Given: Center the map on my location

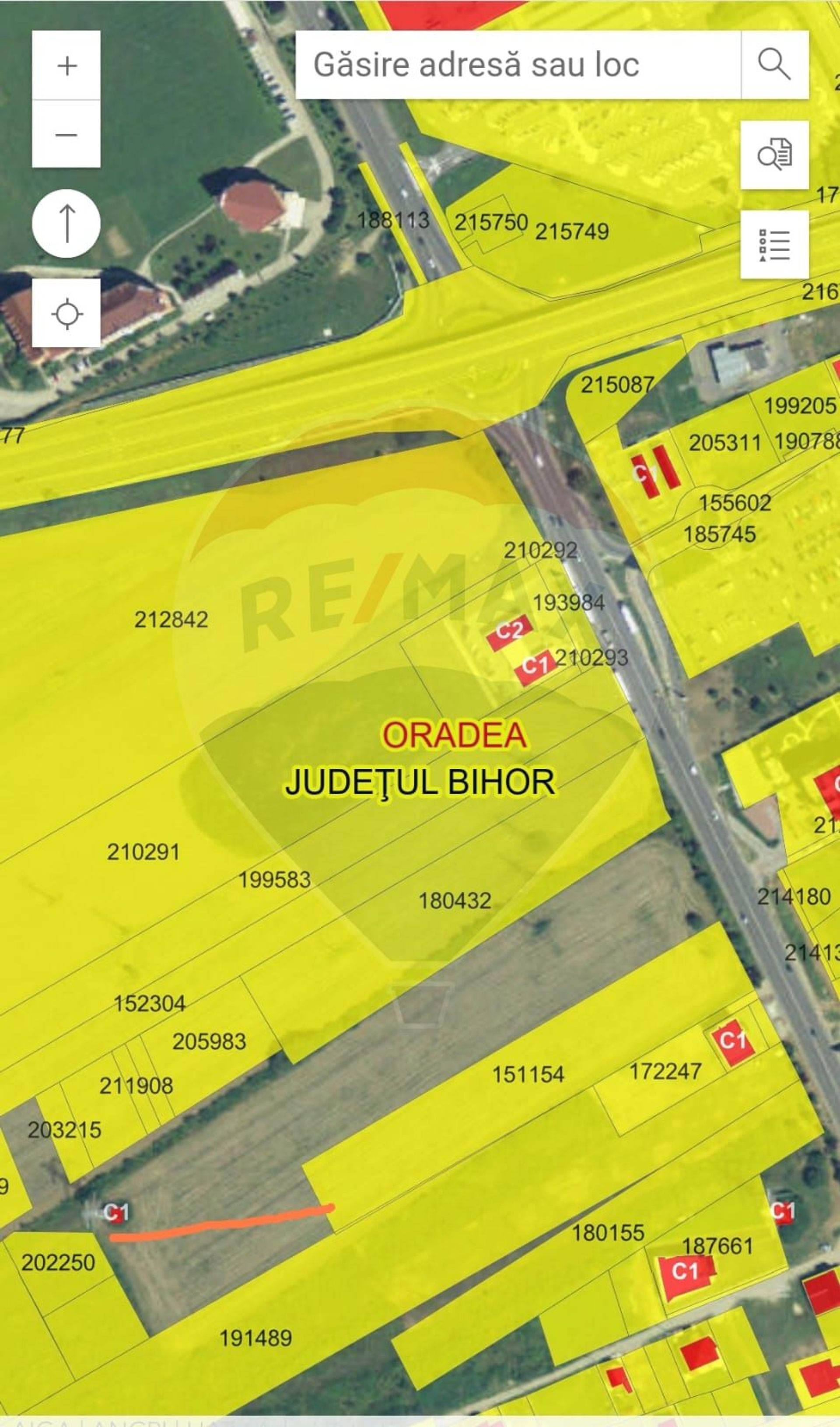Looking at the screenshot, I should tap(66, 312).
